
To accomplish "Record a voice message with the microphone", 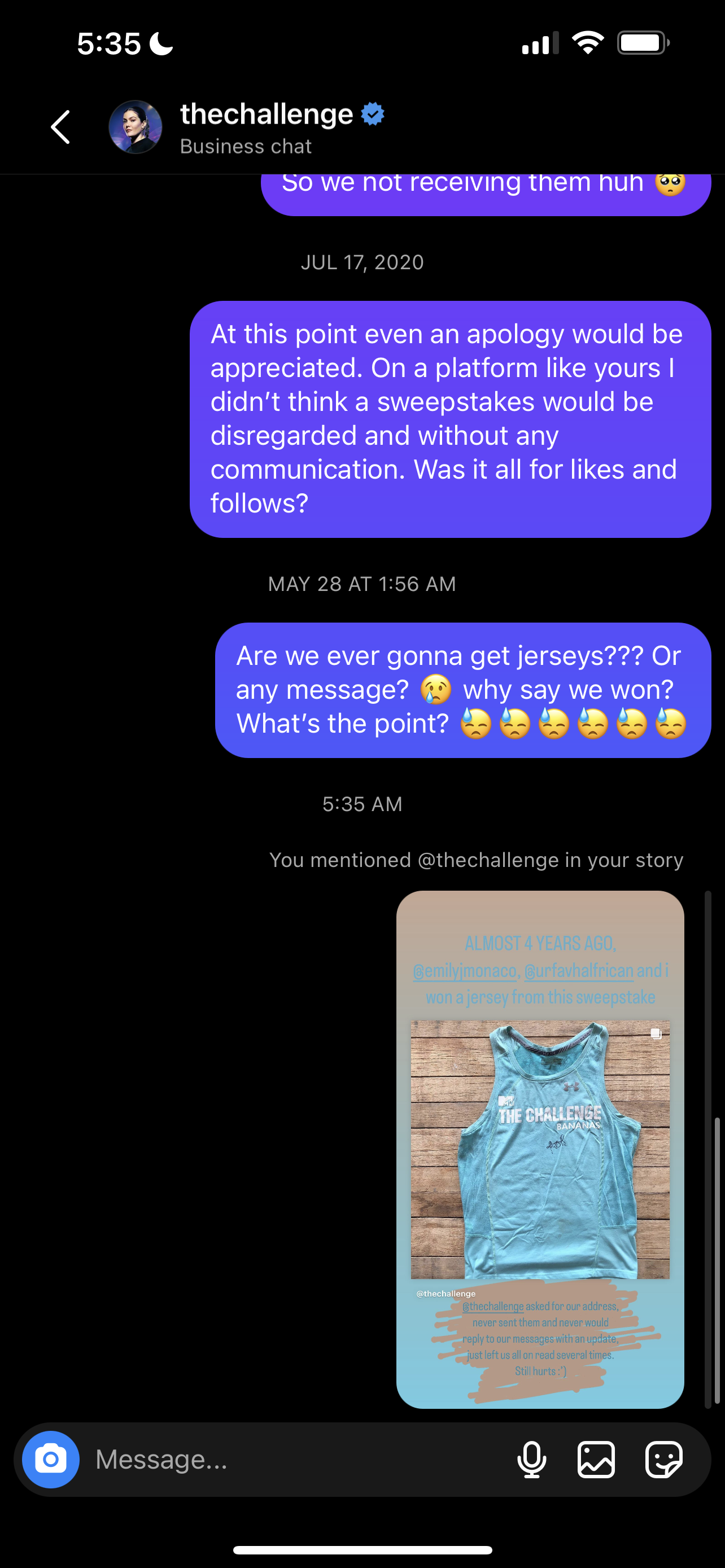I will [531, 1459].
